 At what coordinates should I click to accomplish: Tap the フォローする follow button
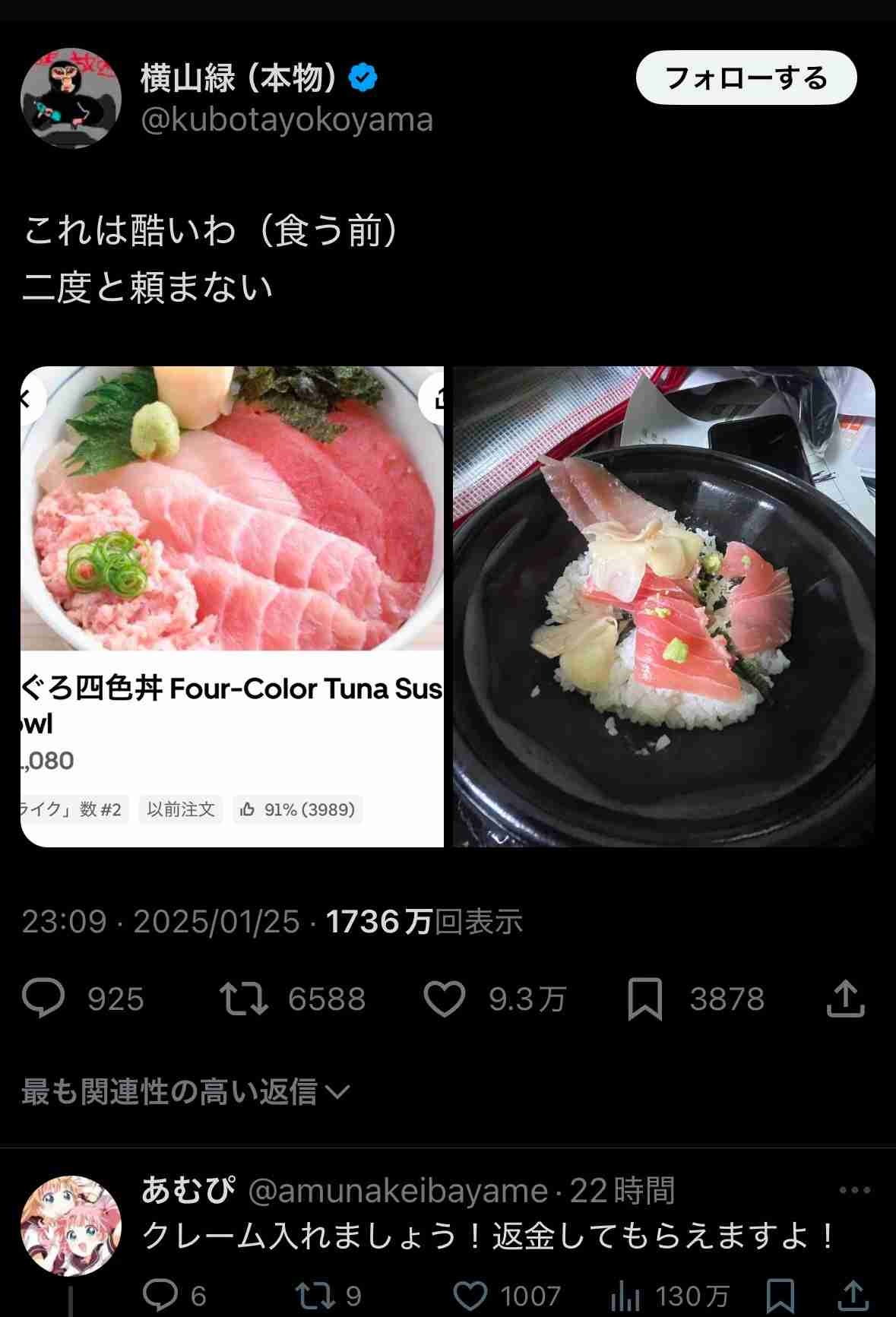(746, 78)
